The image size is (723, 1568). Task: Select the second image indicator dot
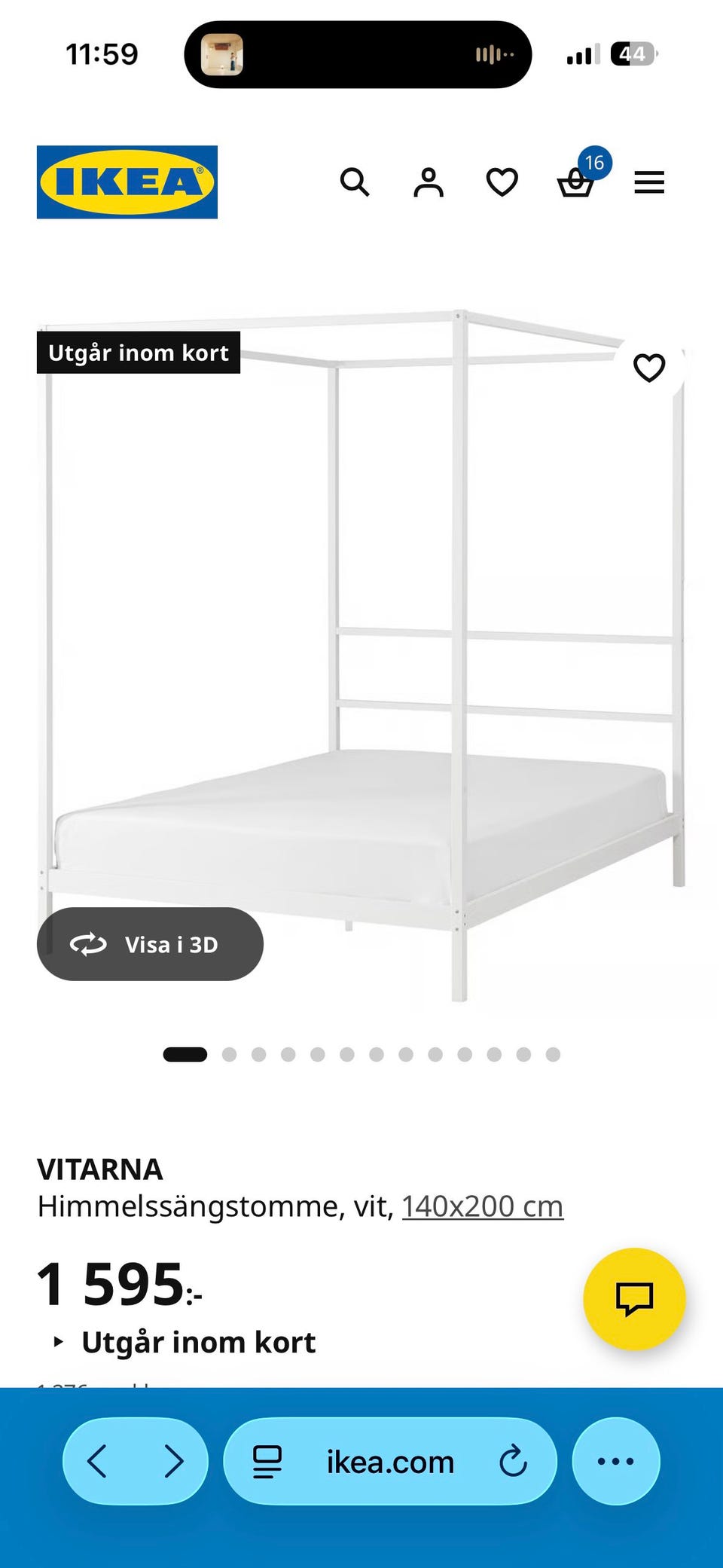point(229,1054)
